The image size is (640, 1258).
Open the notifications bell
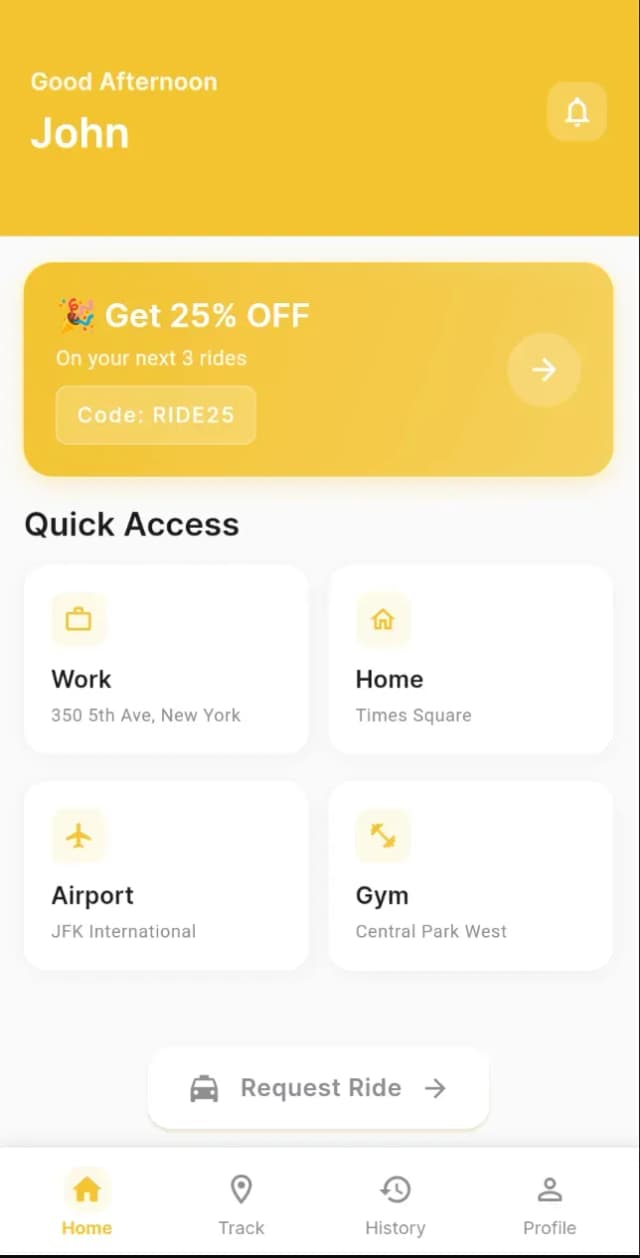577,112
